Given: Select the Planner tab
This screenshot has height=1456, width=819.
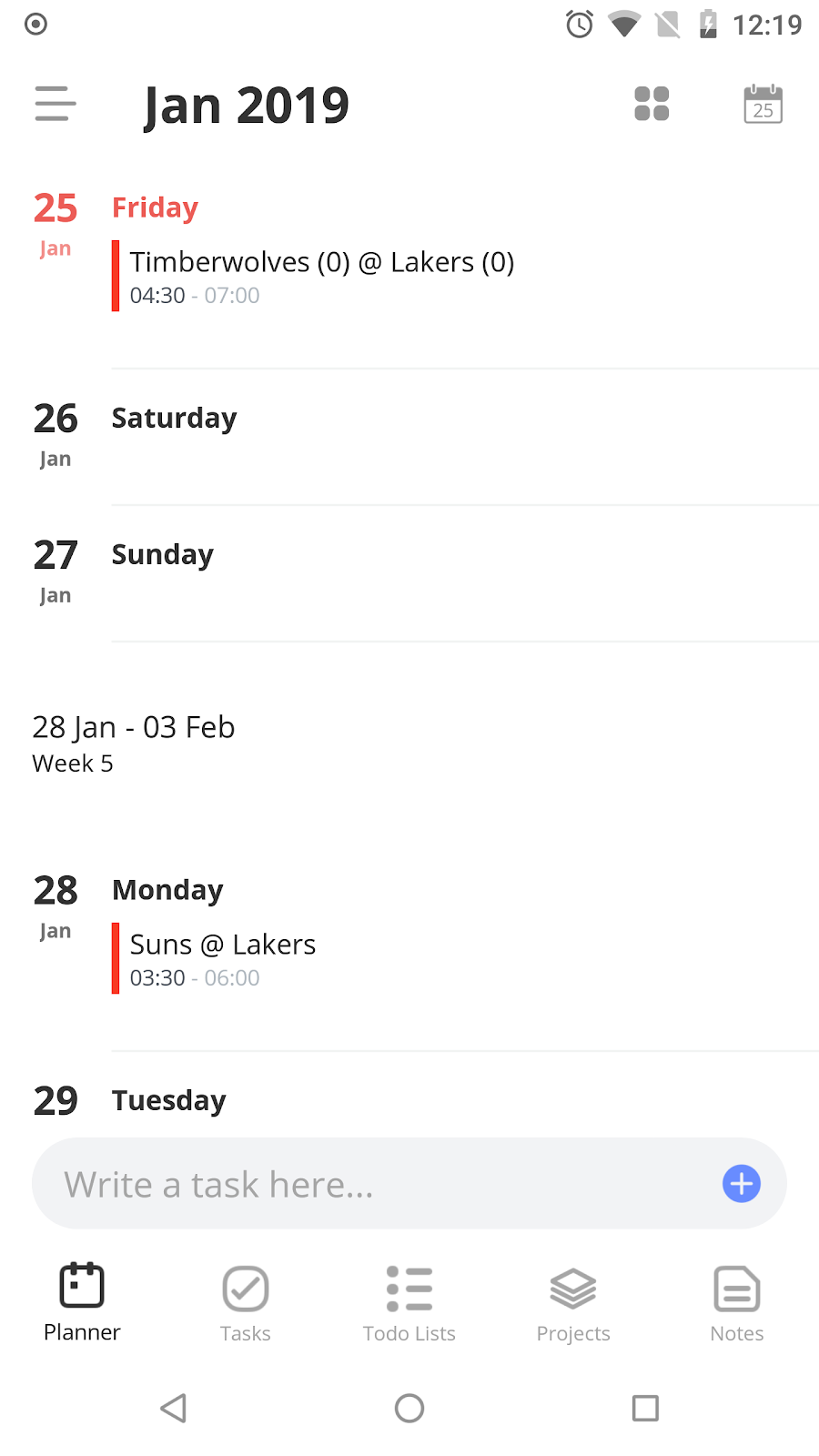Looking at the screenshot, I should pos(82,1304).
